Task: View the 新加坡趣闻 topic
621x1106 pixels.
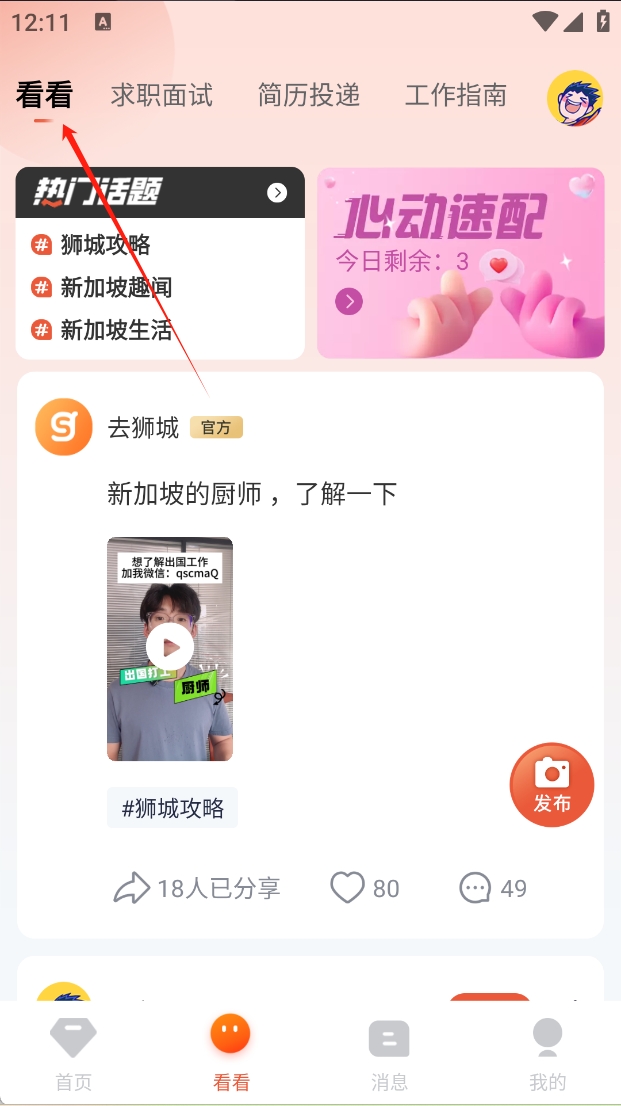Action: coord(116,288)
